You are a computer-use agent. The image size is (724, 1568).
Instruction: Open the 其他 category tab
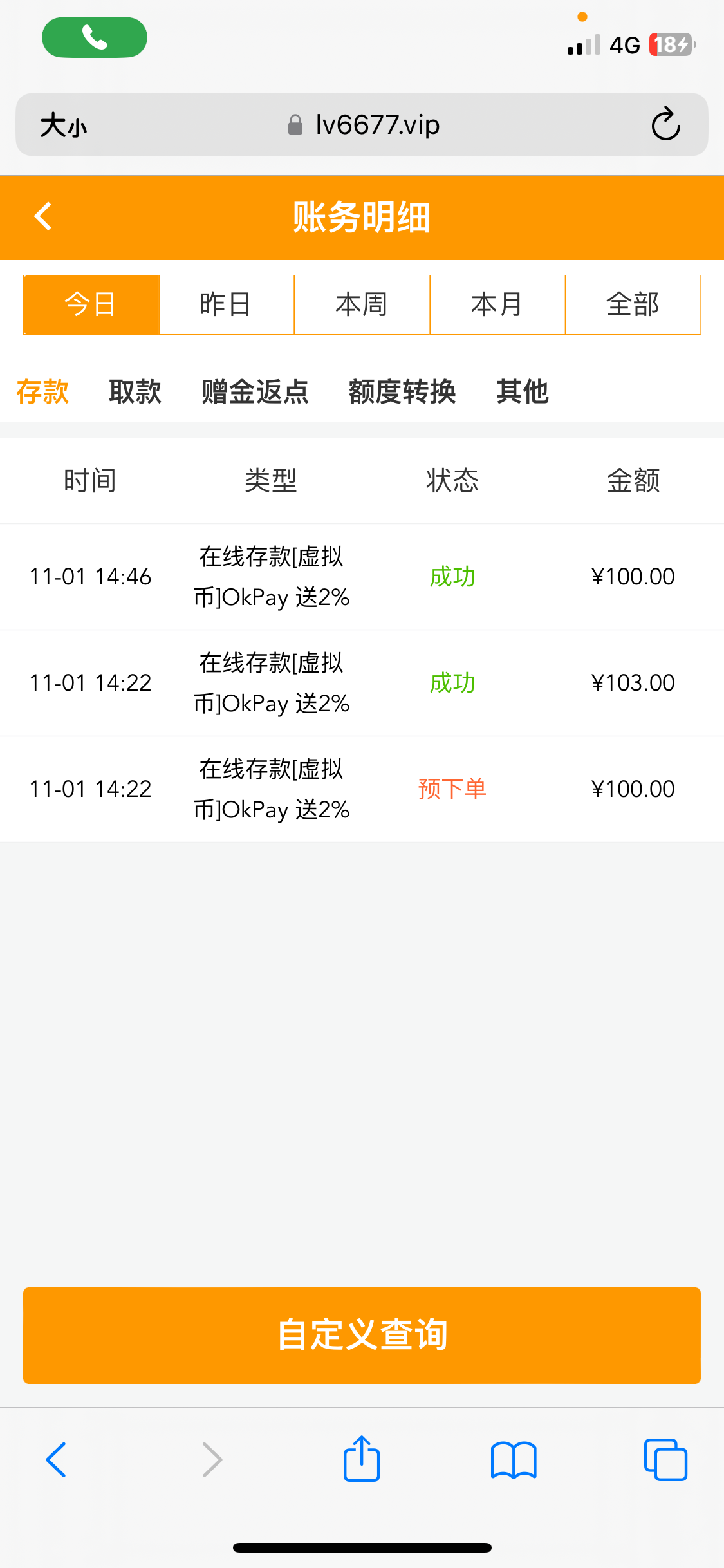(522, 391)
